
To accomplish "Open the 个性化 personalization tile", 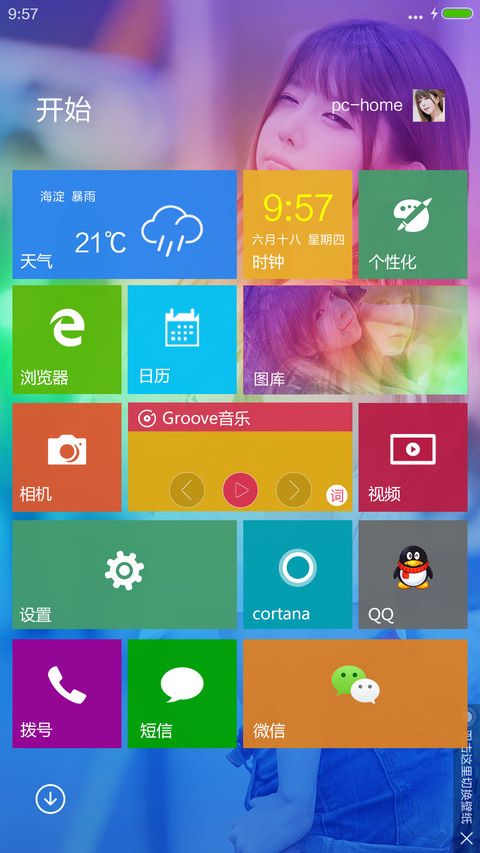I will click(x=413, y=225).
